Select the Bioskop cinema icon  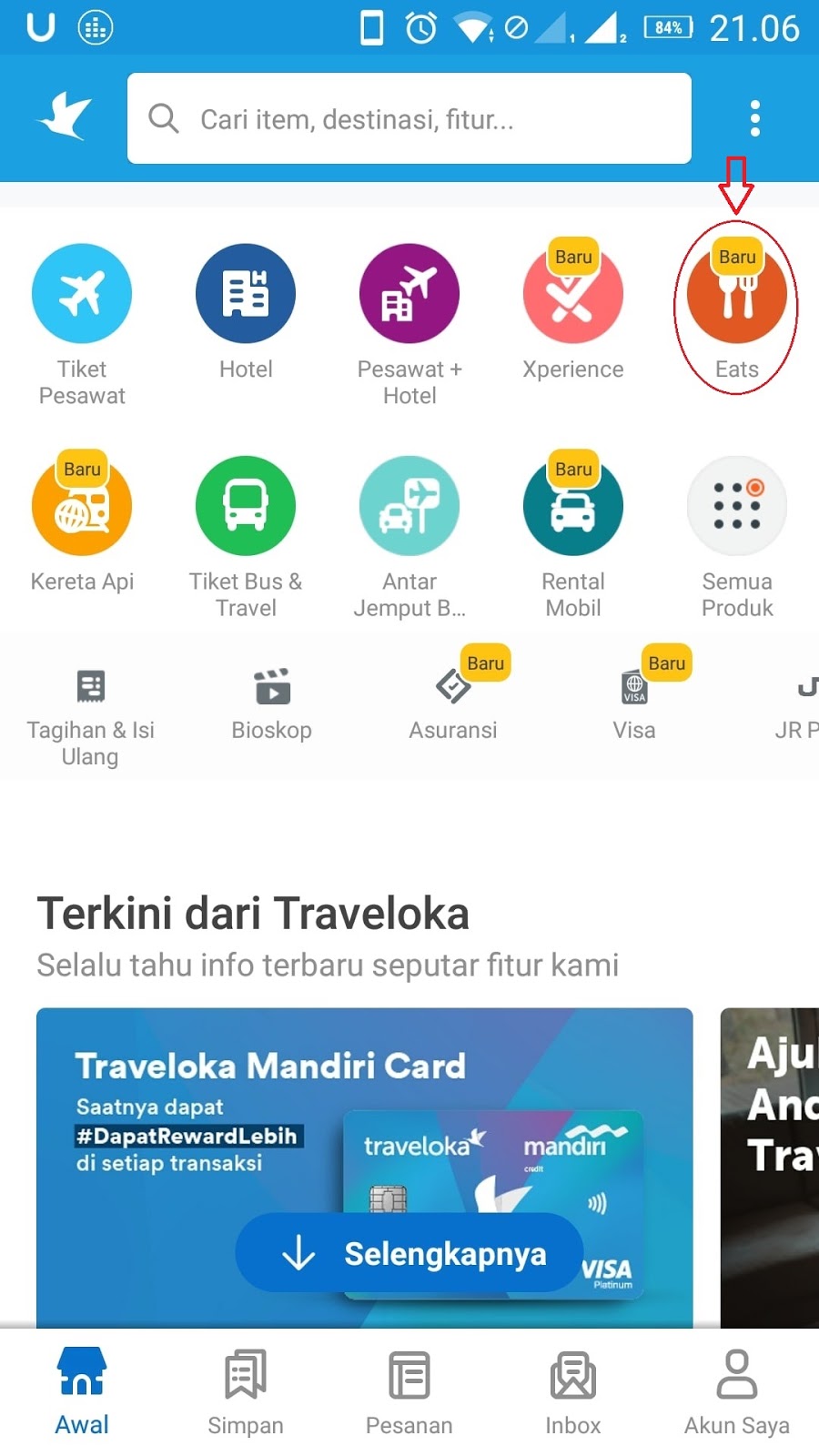point(271,692)
